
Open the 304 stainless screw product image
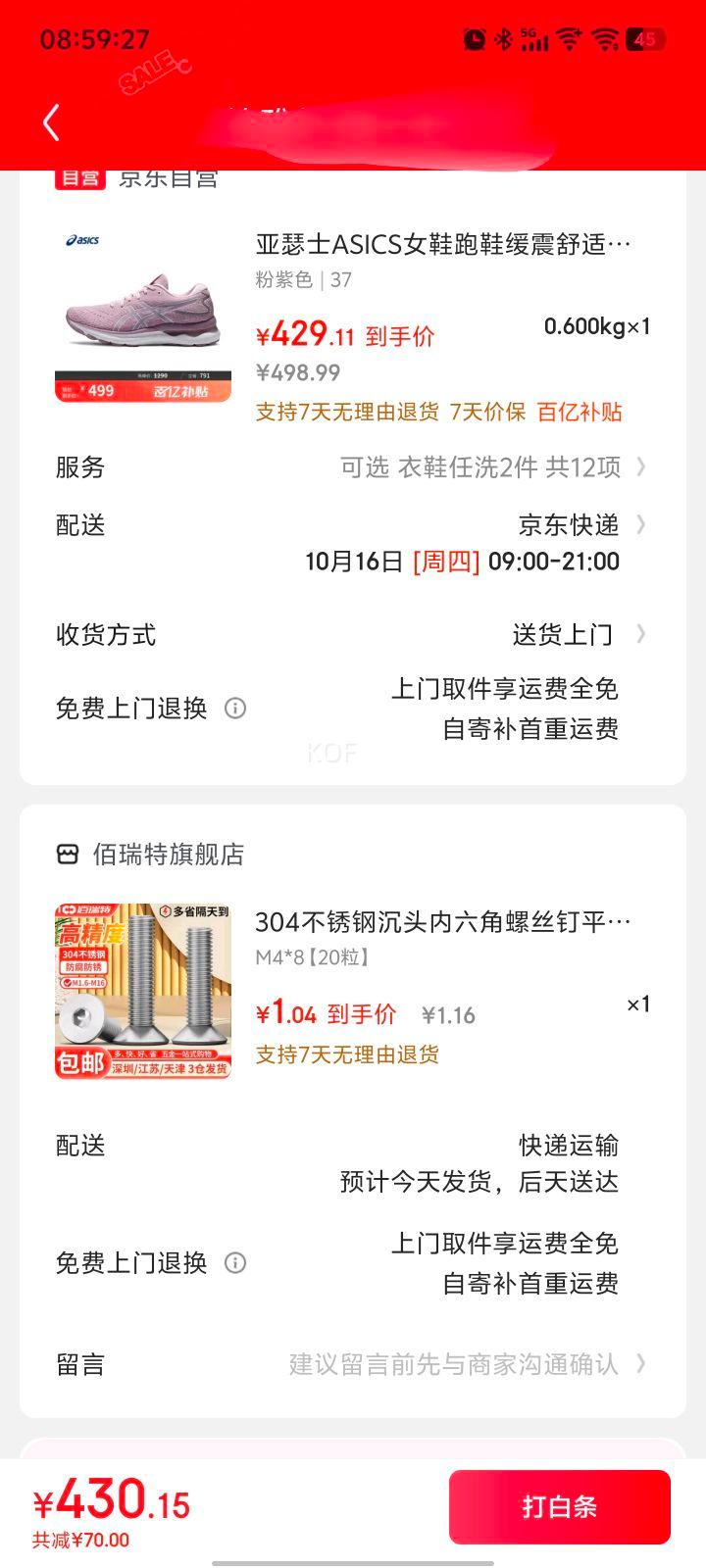click(143, 991)
